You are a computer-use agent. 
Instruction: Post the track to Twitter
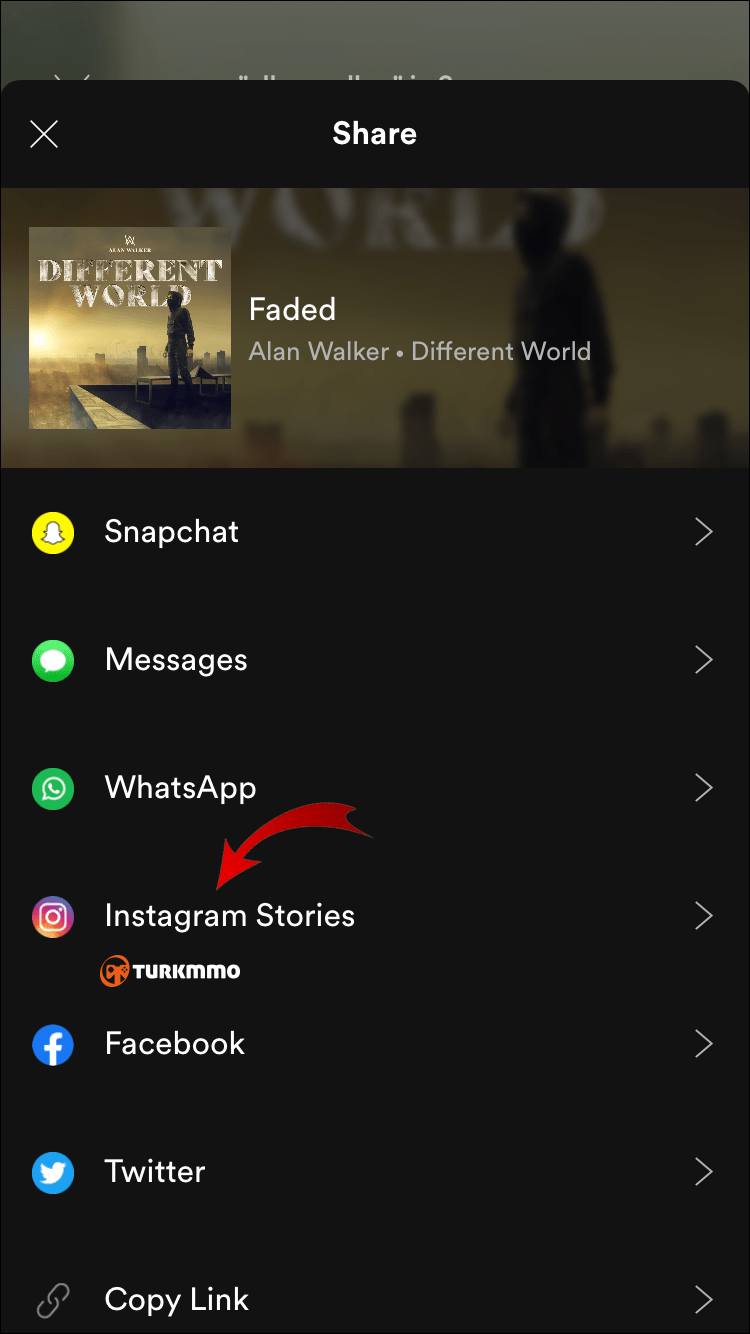pyautogui.click(x=375, y=1172)
